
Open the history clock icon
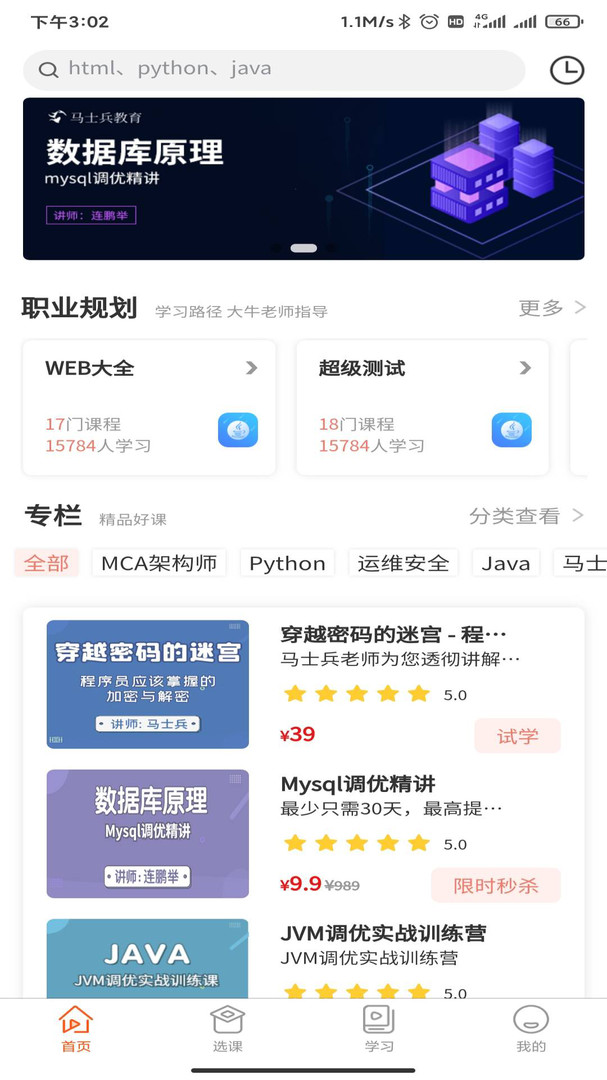(x=566, y=70)
